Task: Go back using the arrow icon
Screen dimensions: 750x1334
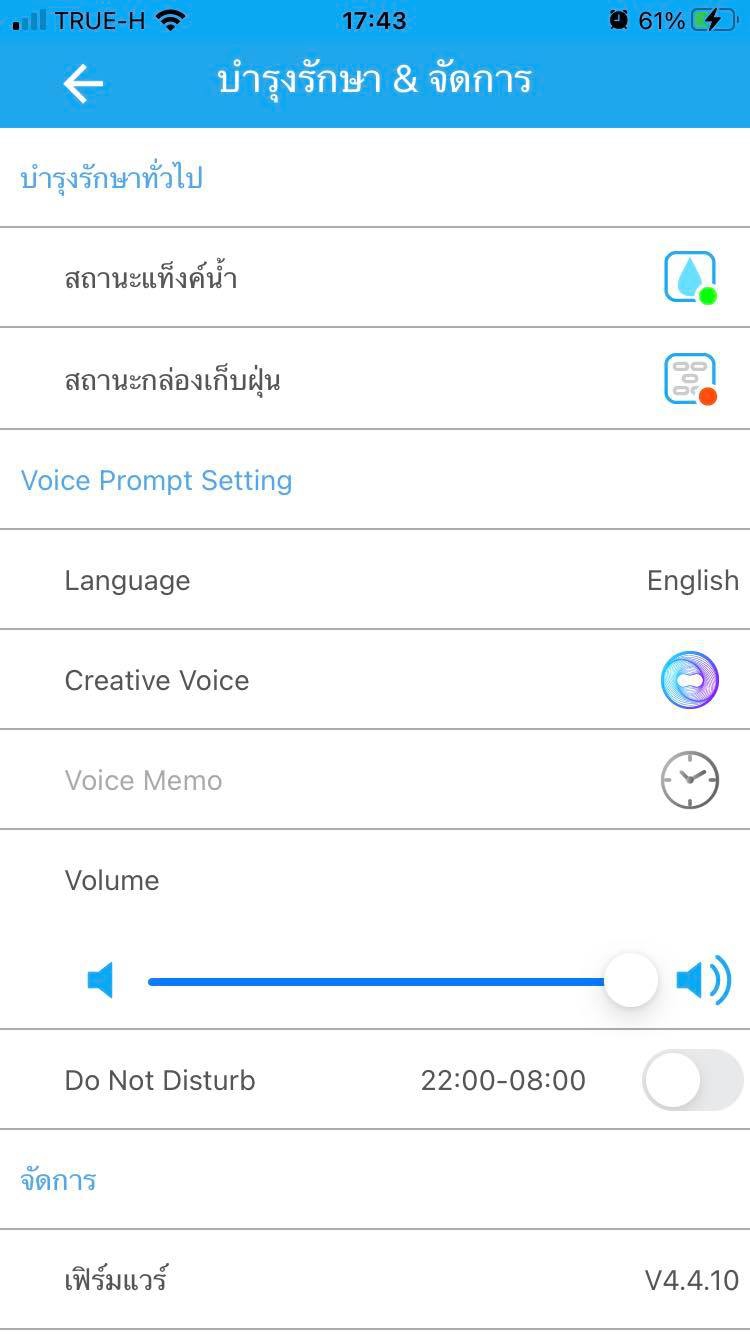Action: point(83,83)
